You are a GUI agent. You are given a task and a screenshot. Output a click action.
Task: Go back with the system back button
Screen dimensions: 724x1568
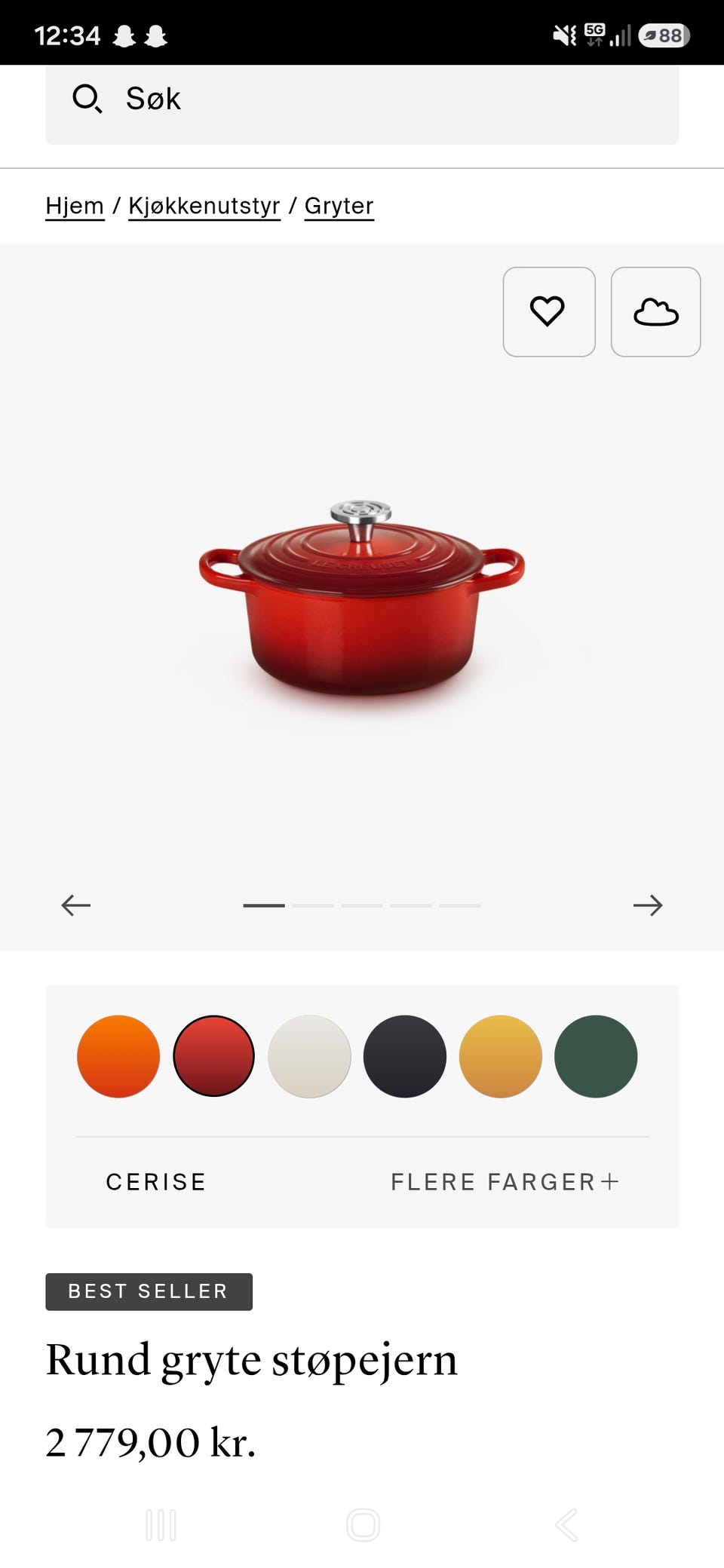566,1525
